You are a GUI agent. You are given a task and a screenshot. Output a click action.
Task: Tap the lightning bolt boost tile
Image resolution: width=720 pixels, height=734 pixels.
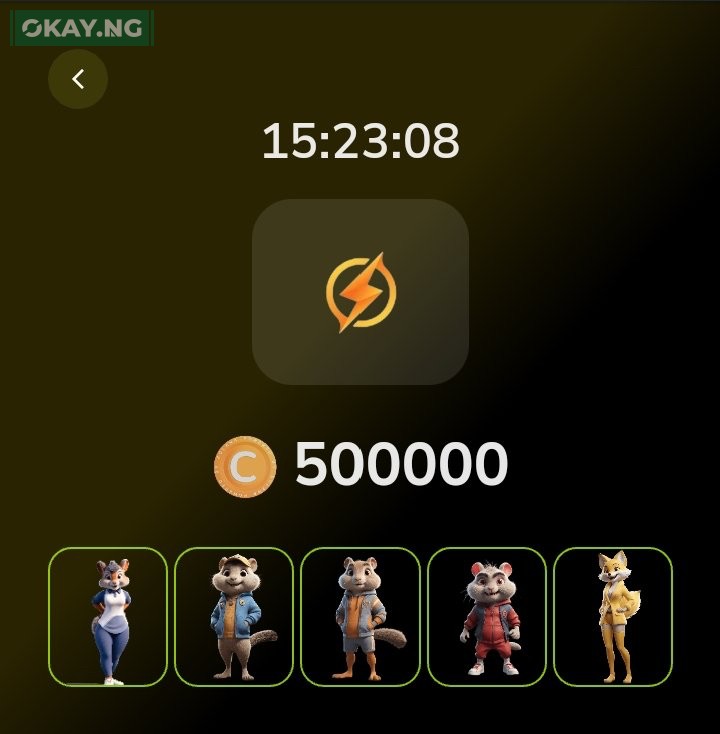[360, 292]
